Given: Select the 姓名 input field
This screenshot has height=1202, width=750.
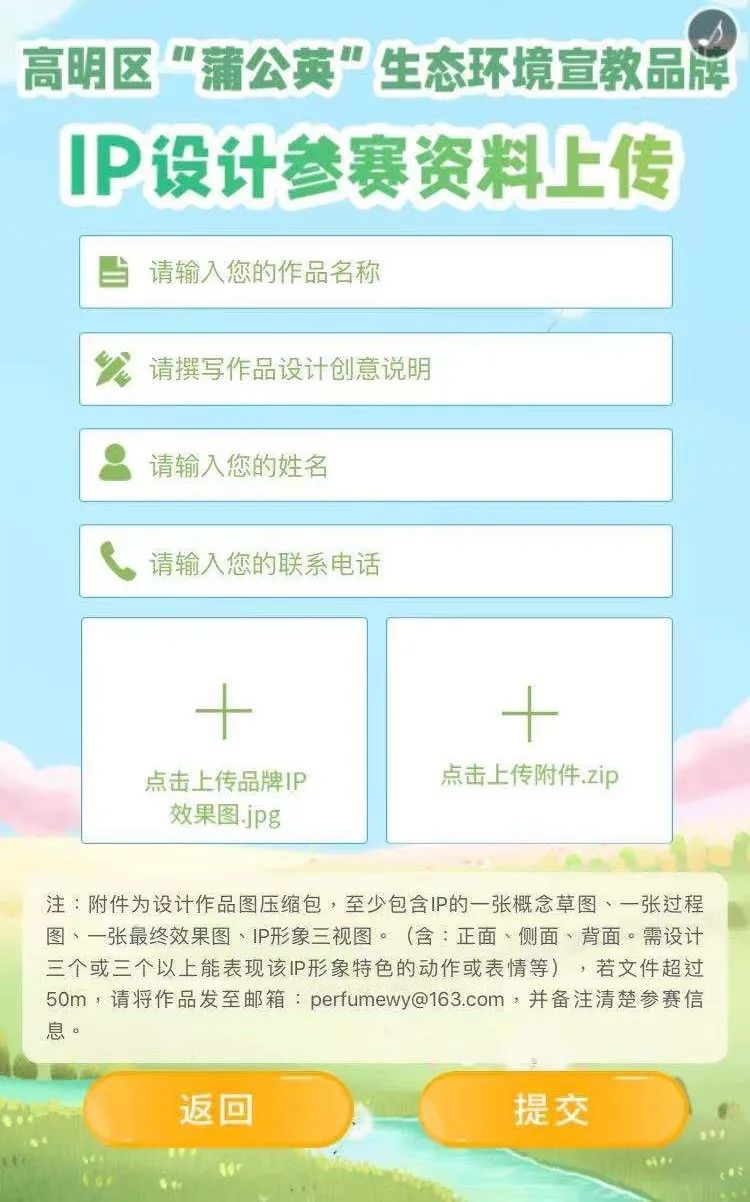Looking at the screenshot, I should pos(375,465).
